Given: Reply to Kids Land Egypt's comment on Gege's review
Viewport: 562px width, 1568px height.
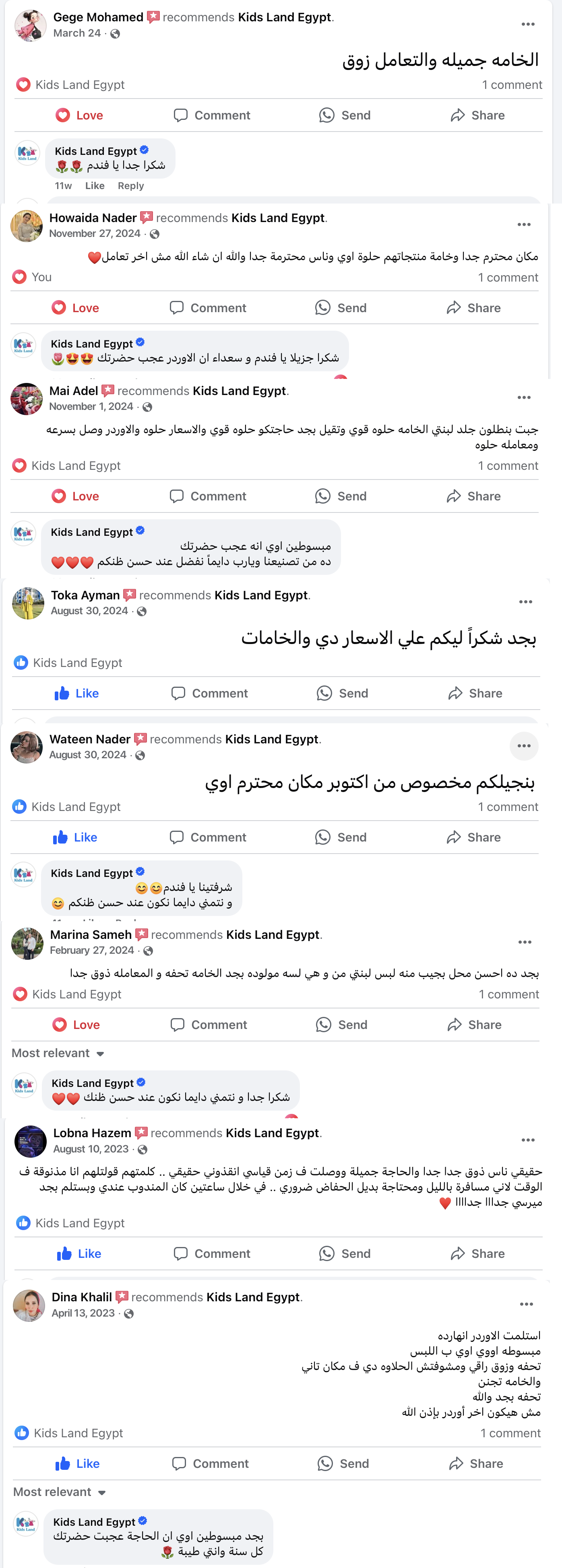Looking at the screenshot, I should [x=131, y=186].
